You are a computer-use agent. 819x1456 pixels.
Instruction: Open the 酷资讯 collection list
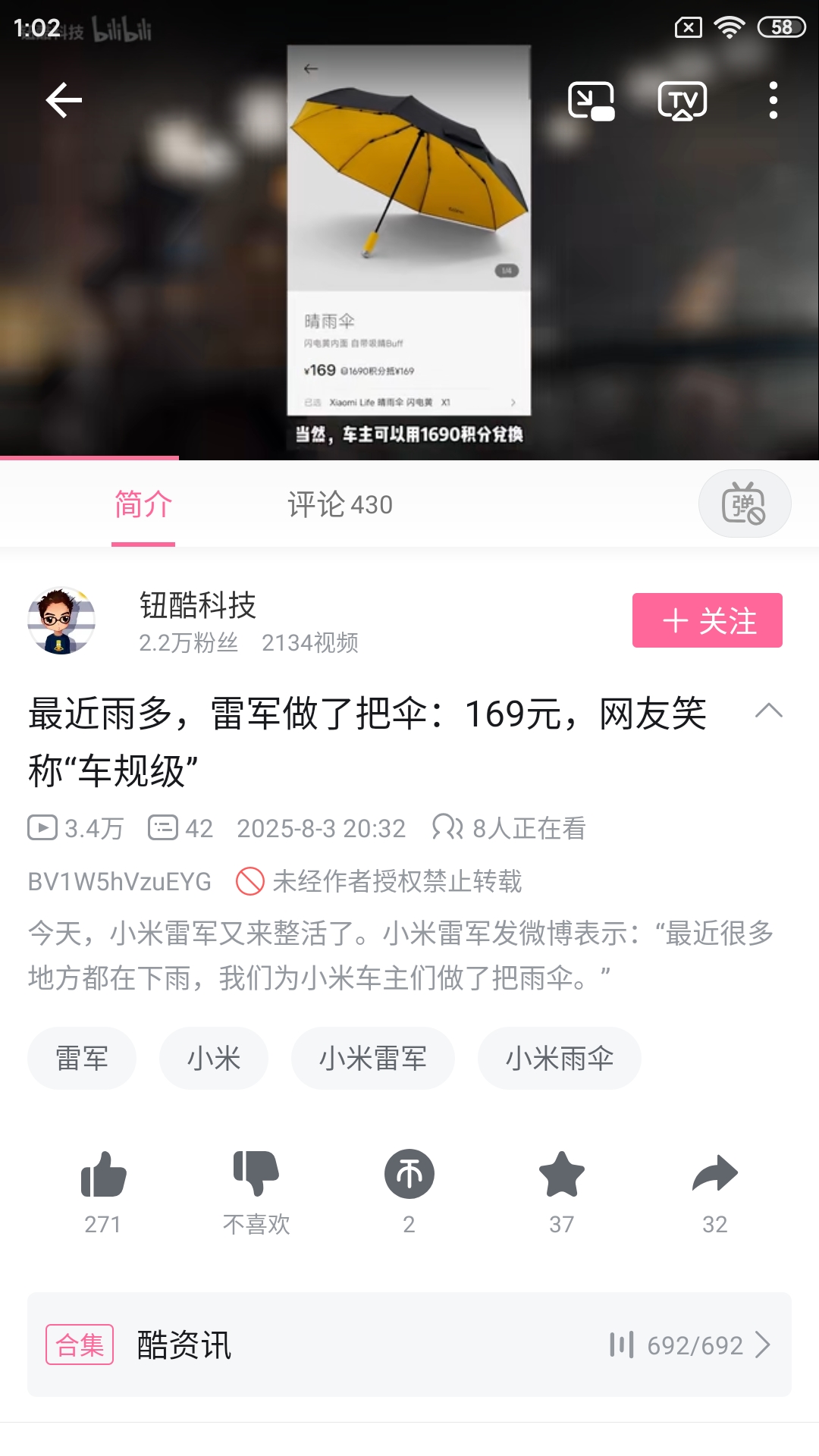(409, 1345)
